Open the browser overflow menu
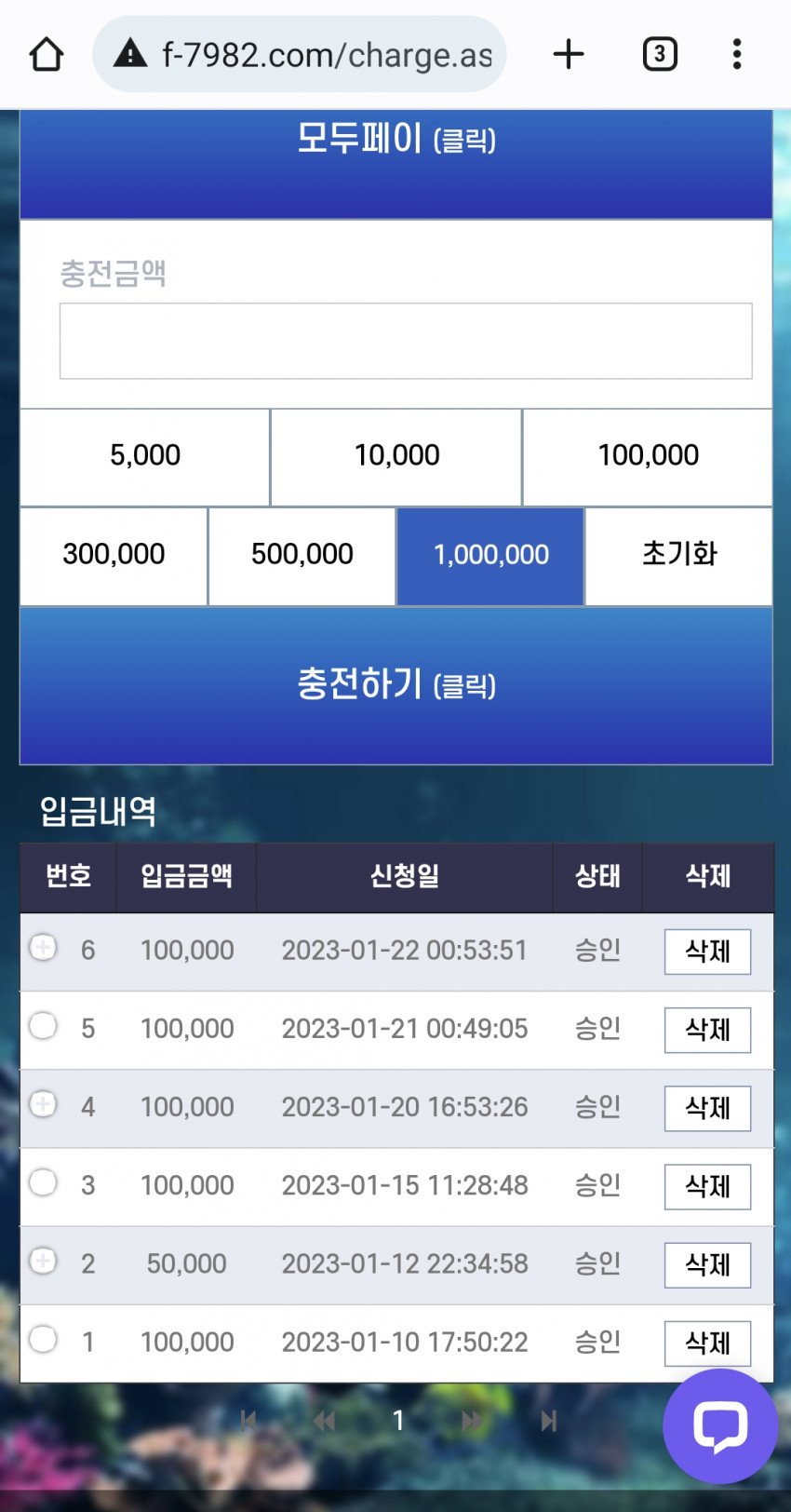 736,54
